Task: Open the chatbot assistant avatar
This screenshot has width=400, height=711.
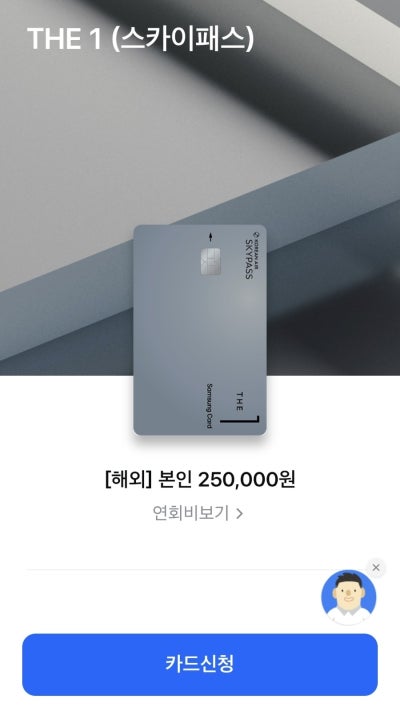Action: tap(348, 598)
